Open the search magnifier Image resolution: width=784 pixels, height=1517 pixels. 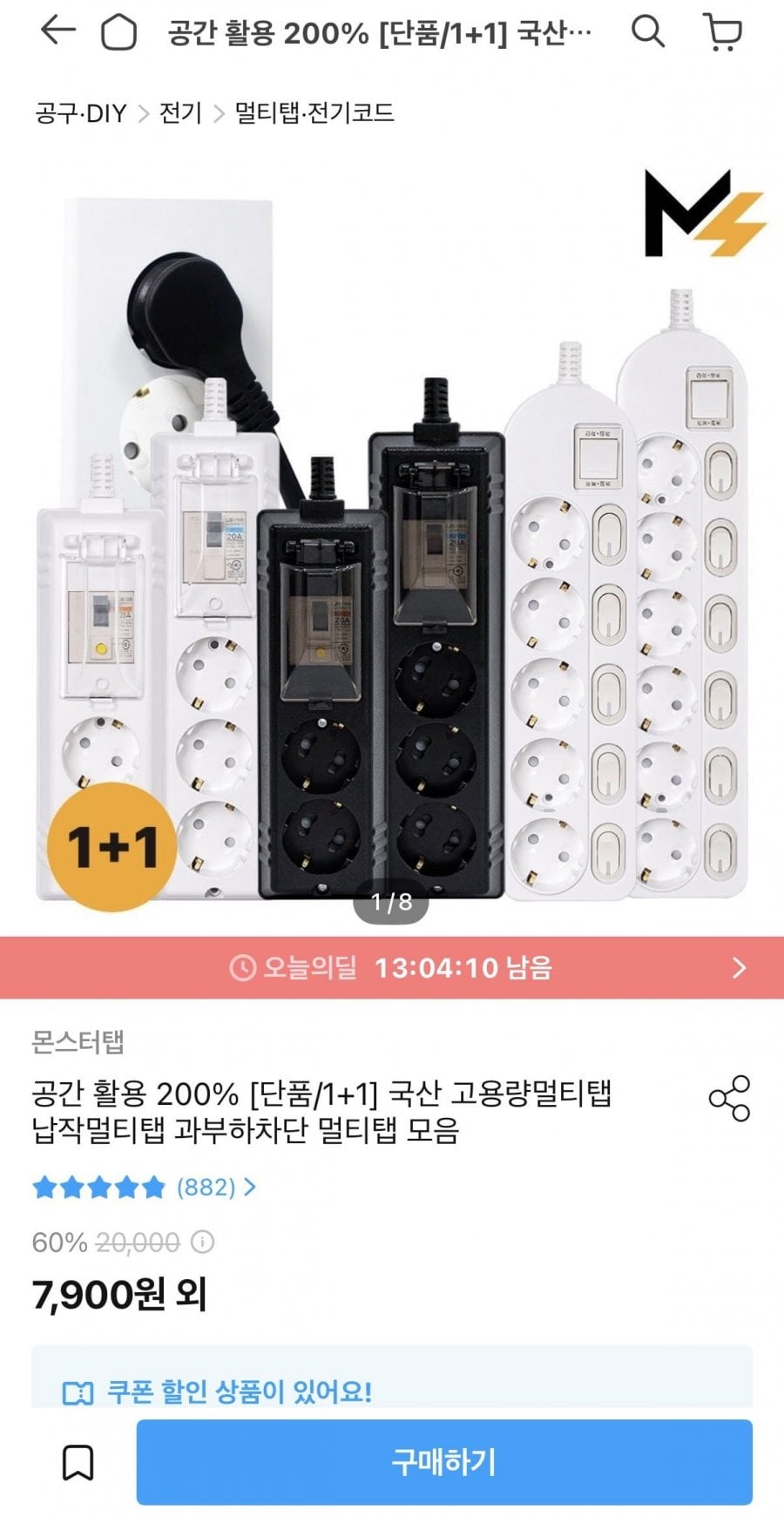(647, 32)
